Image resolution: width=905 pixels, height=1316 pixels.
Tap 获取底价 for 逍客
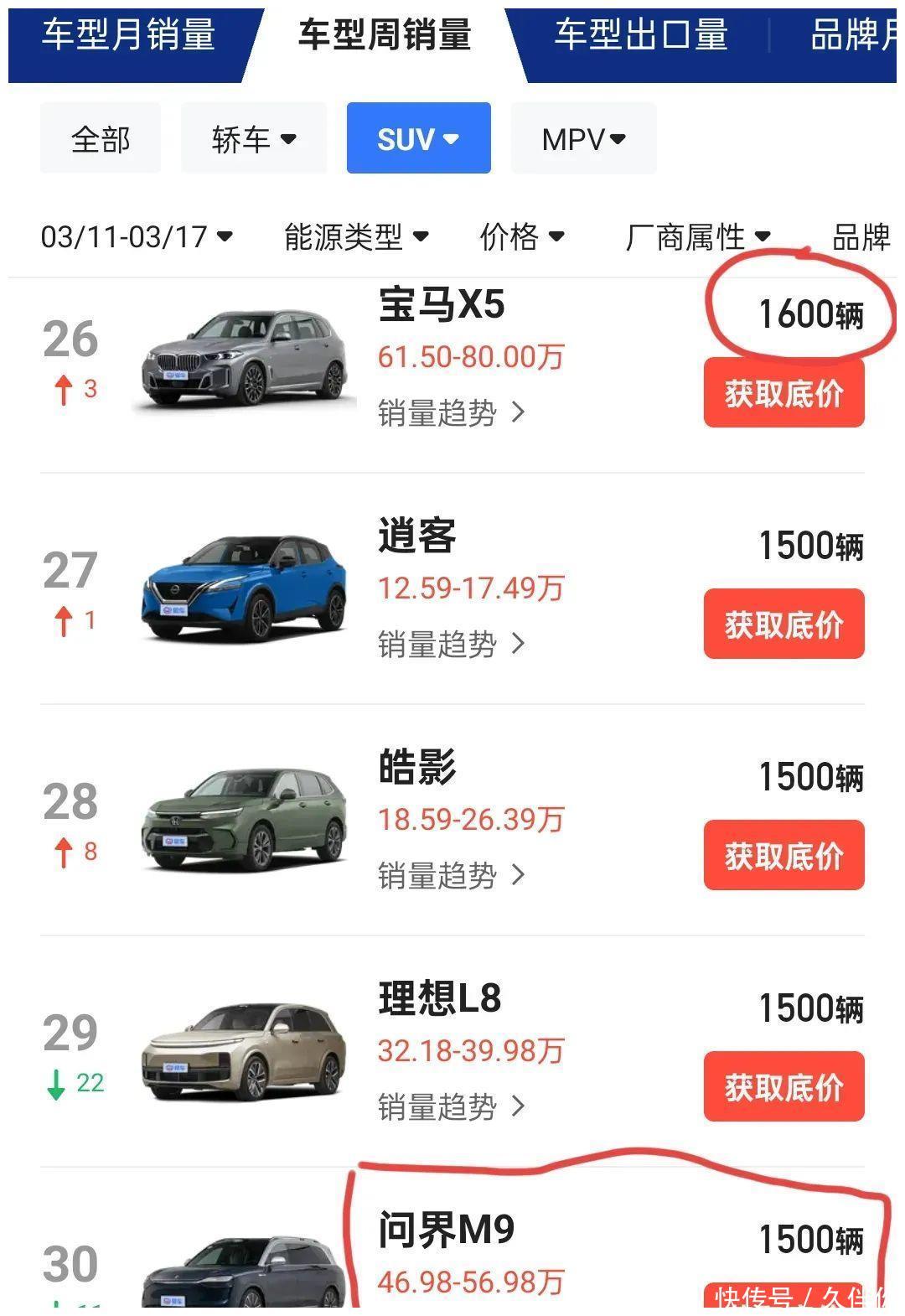pos(783,624)
